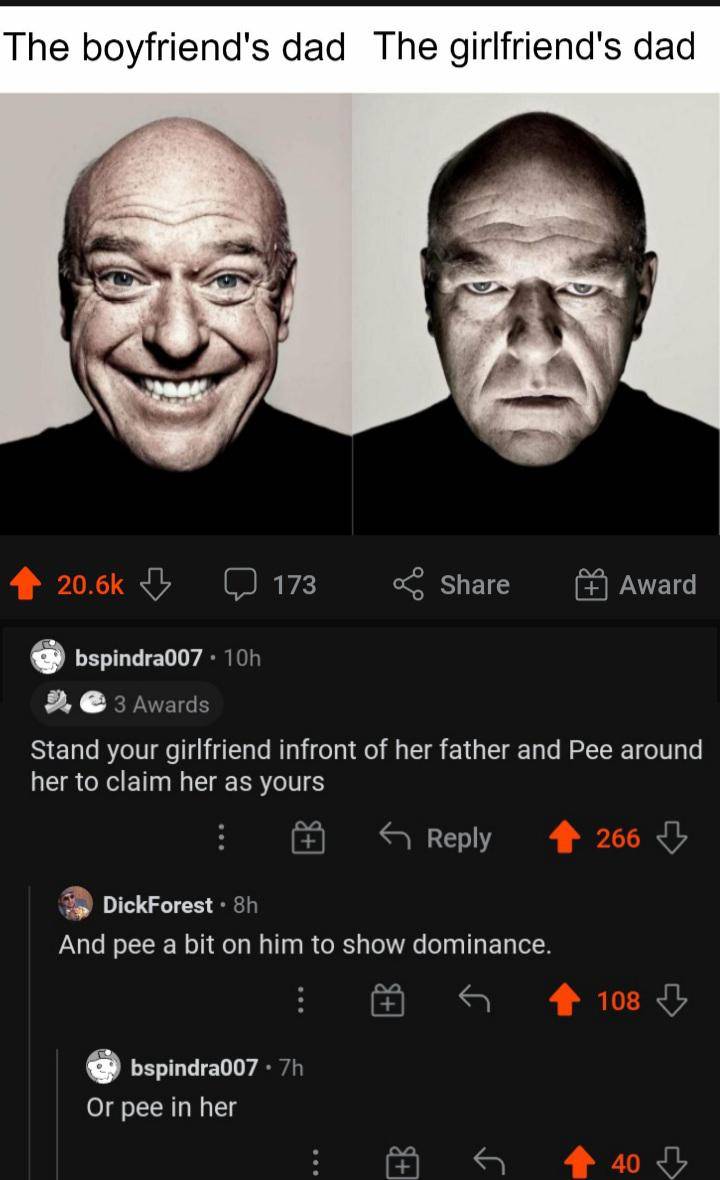Downvote the comment with 266 votes
This screenshot has height=1180, width=720.
(x=672, y=838)
